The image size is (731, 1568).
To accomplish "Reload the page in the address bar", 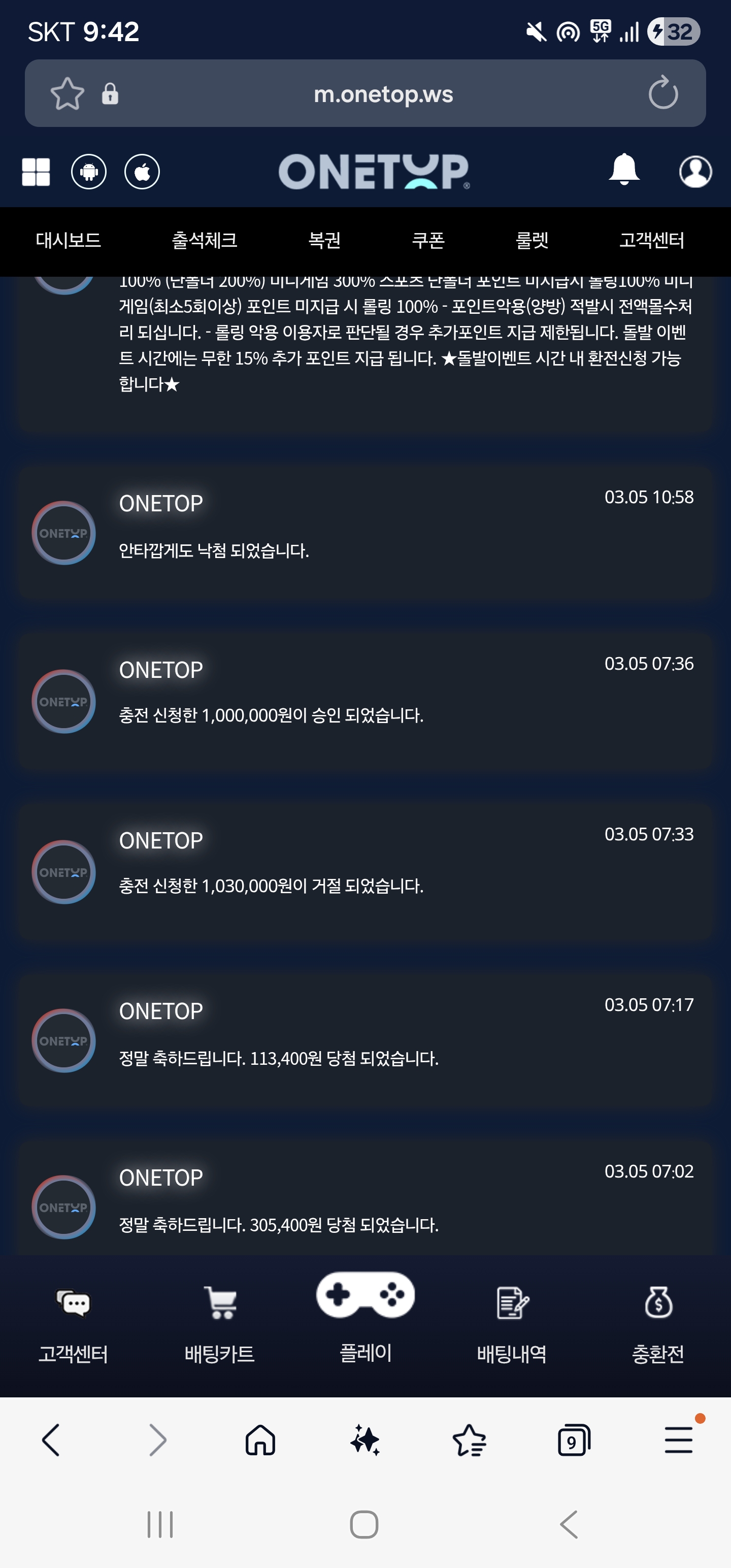I will [x=663, y=93].
